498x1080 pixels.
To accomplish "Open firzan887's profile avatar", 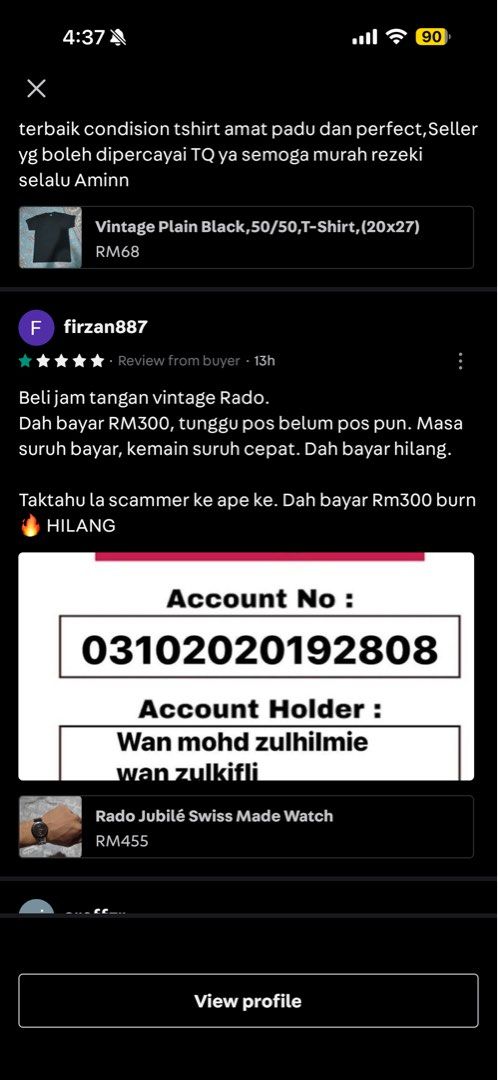I will click(37, 327).
